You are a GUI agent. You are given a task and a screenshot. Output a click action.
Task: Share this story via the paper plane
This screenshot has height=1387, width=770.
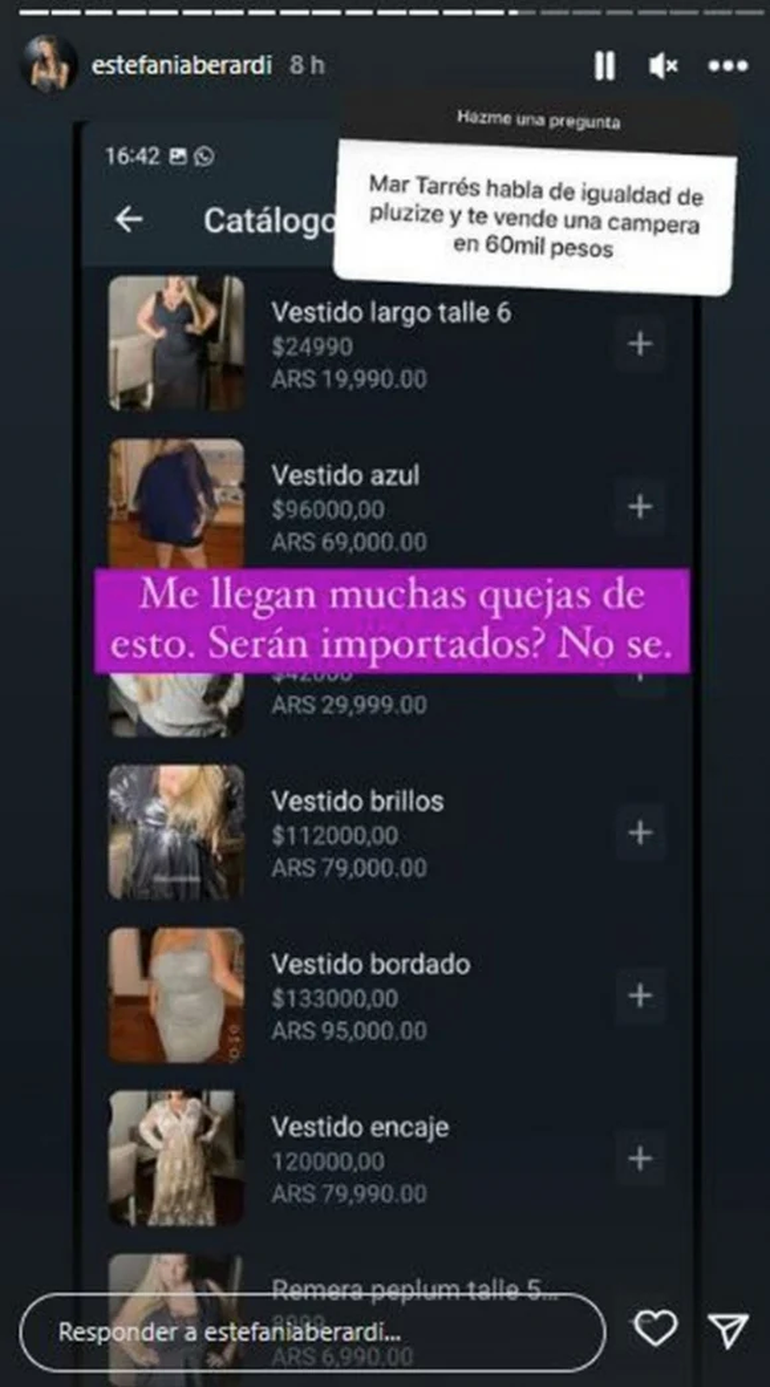(x=728, y=1329)
